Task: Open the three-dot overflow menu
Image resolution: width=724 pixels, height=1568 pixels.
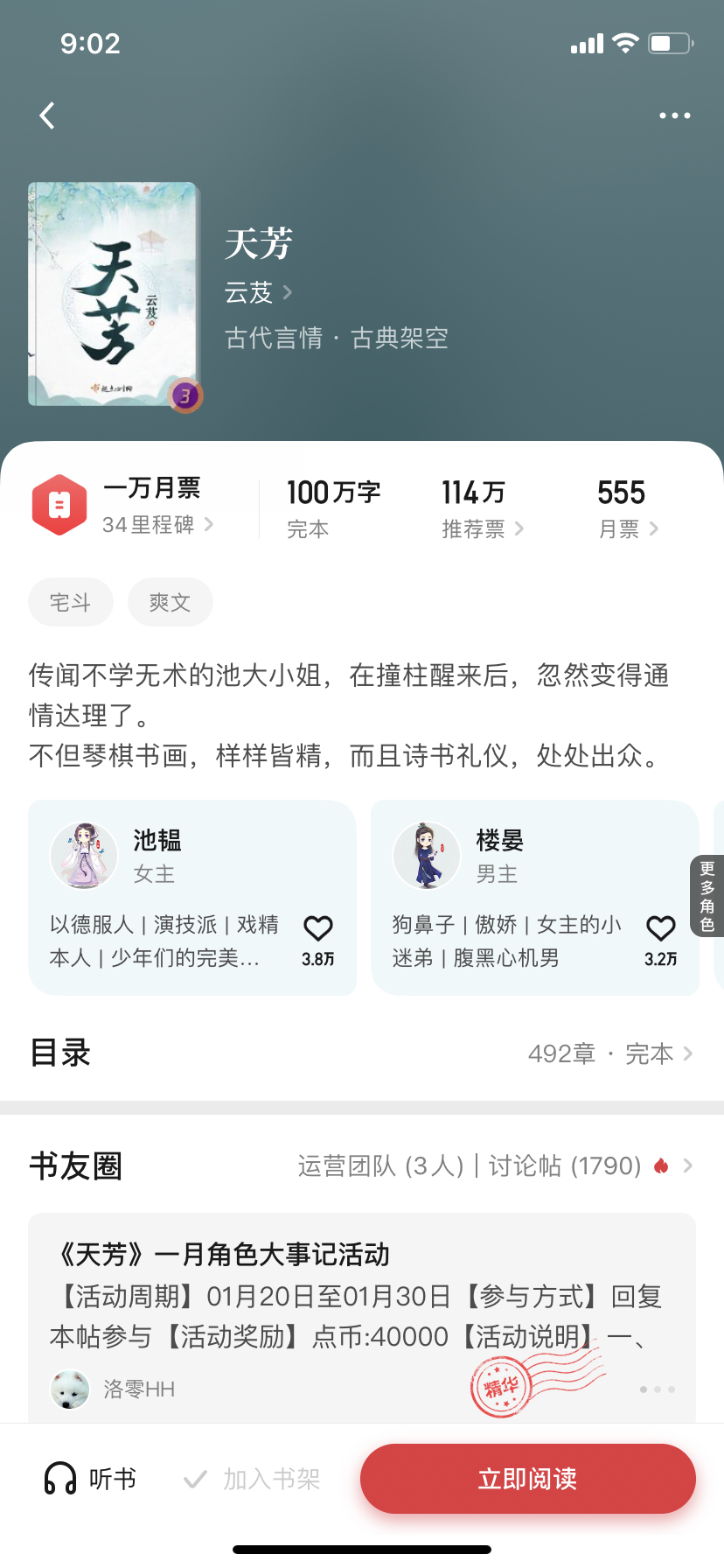Action: (x=674, y=115)
